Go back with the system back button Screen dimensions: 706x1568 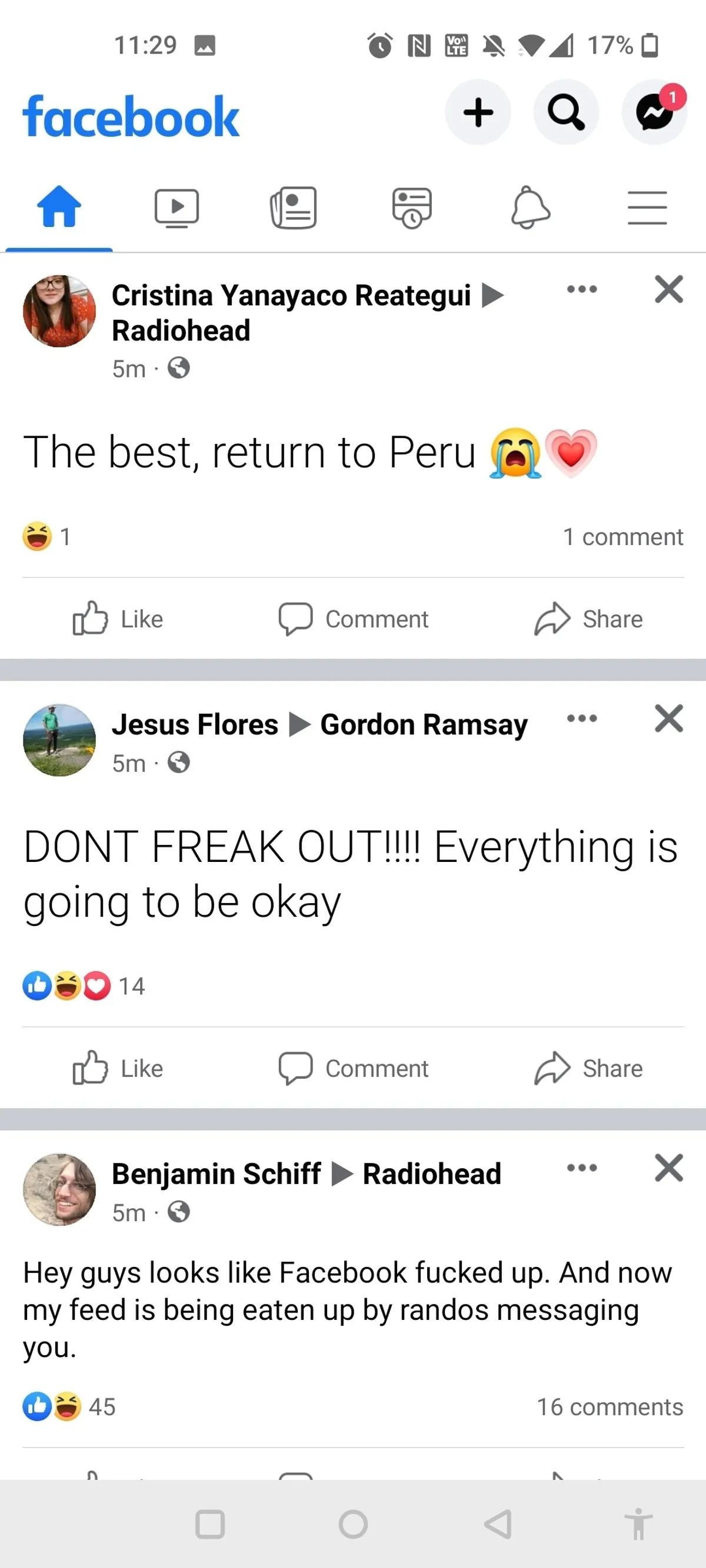(x=498, y=1524)
